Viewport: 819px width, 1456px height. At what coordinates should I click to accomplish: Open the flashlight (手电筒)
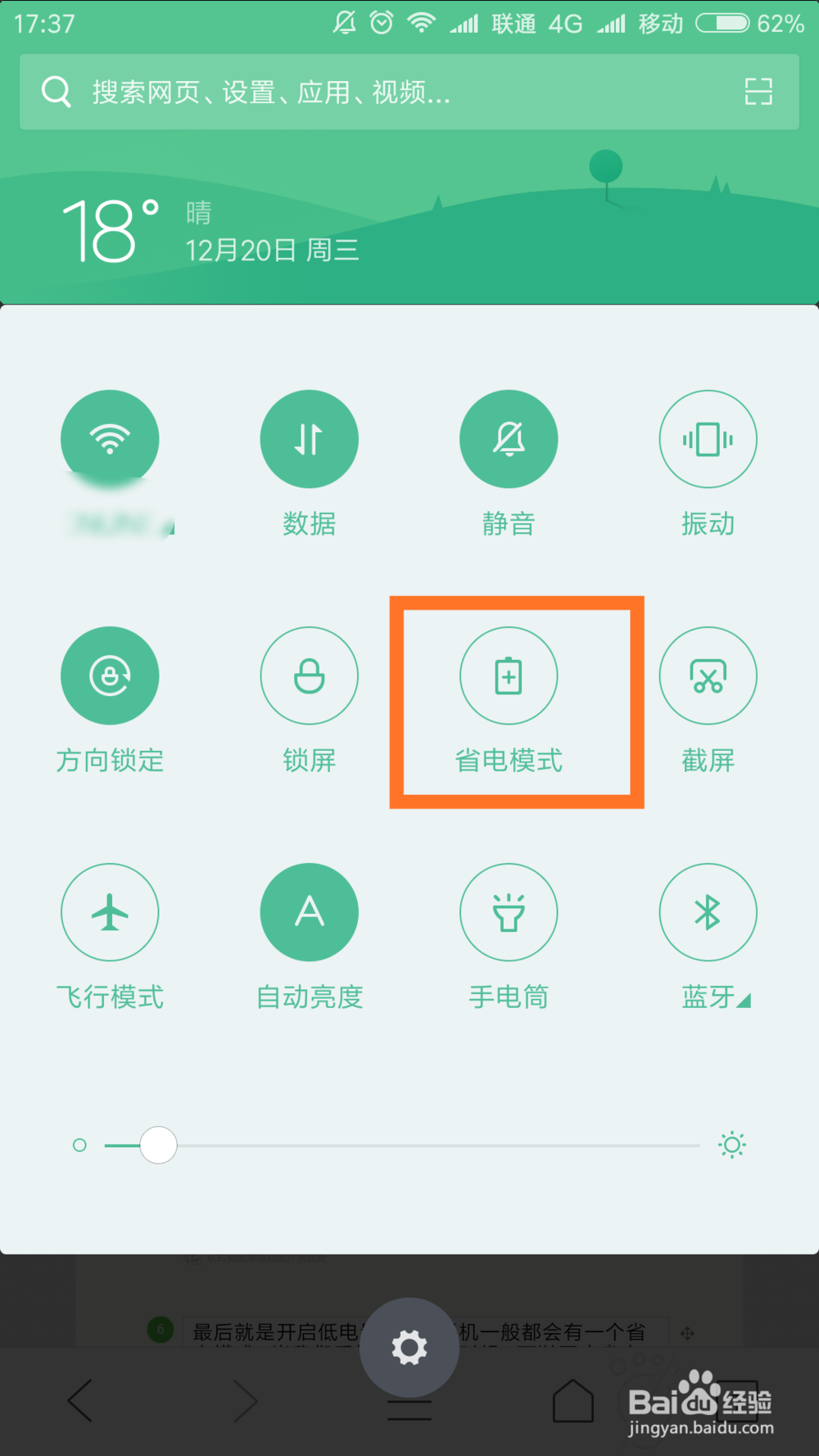509,912
